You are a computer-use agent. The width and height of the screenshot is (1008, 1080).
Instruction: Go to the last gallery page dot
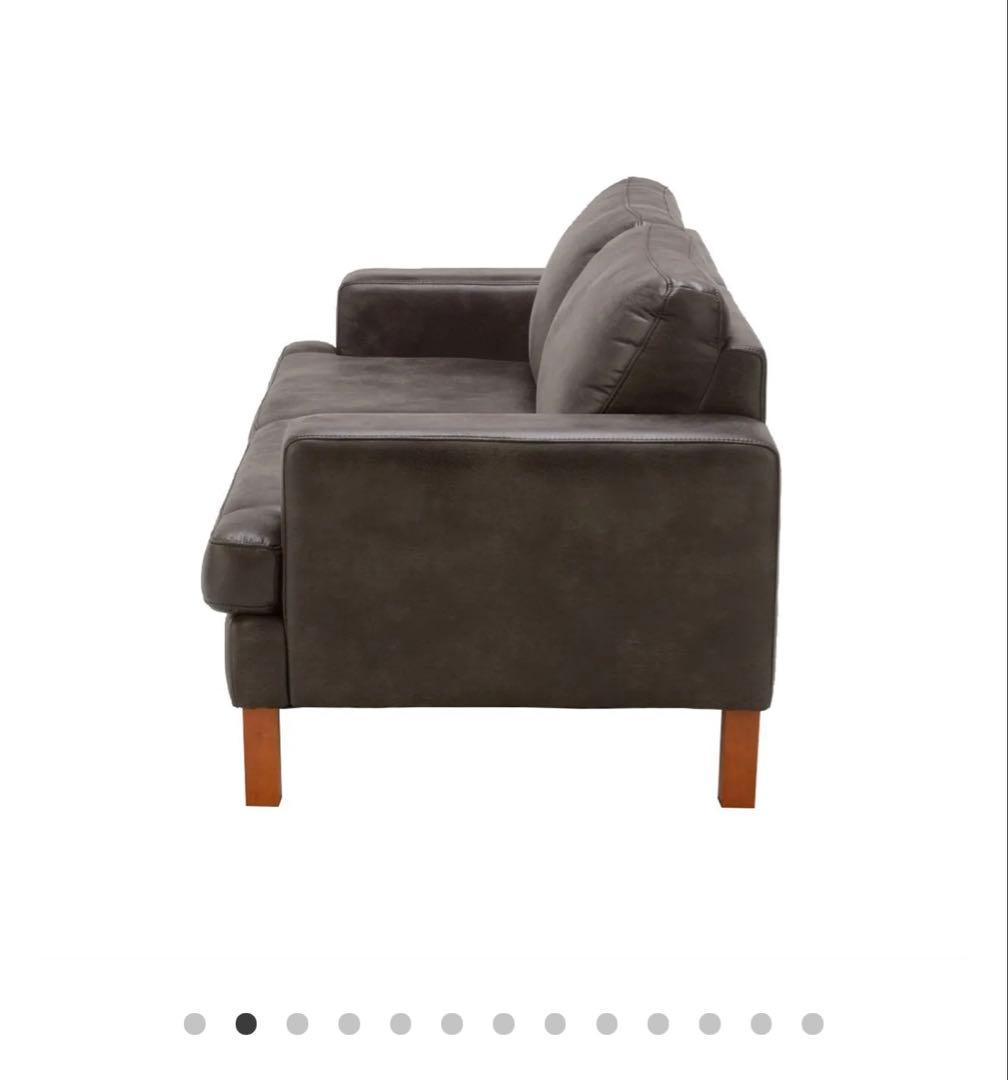tap(812, 1023)
